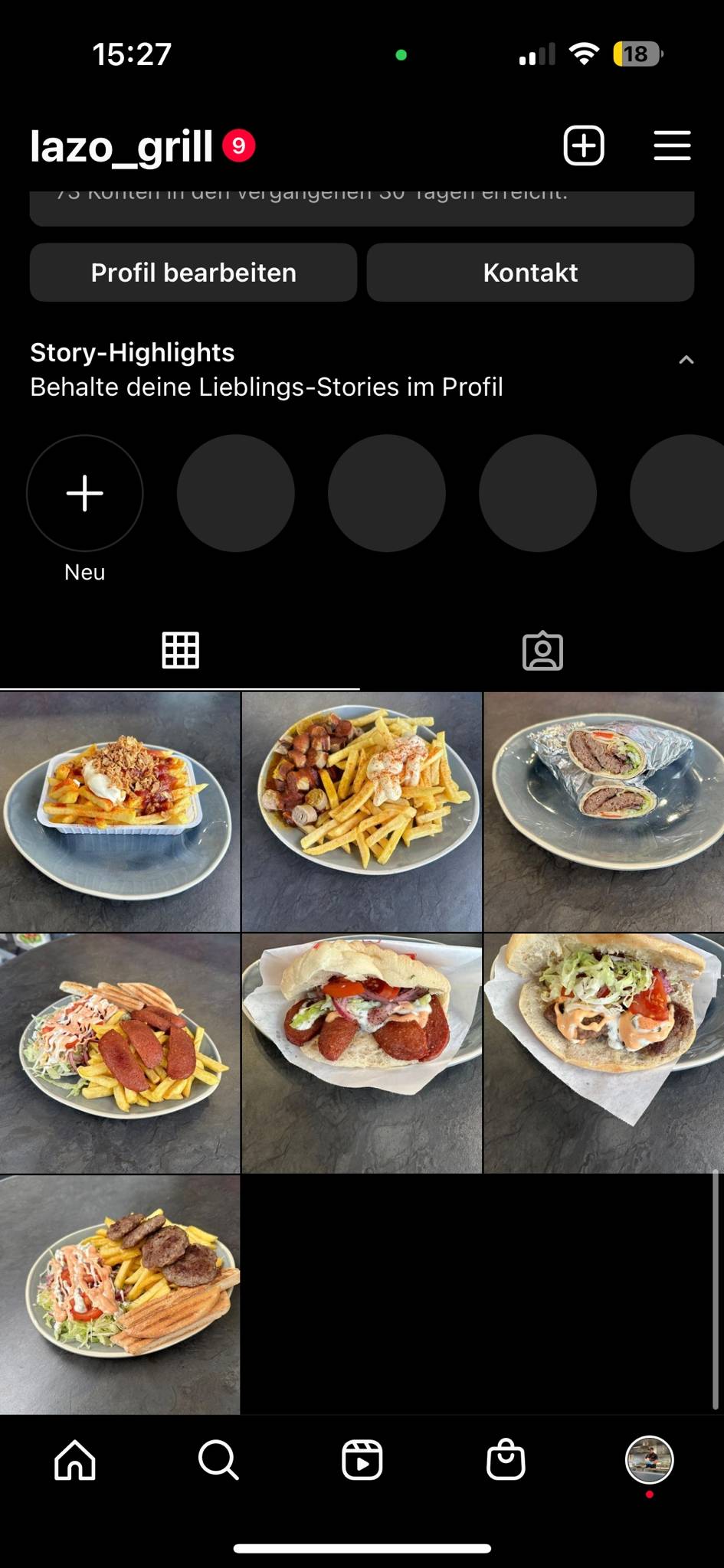Open the Kontakt button

[x=530, y=273]
